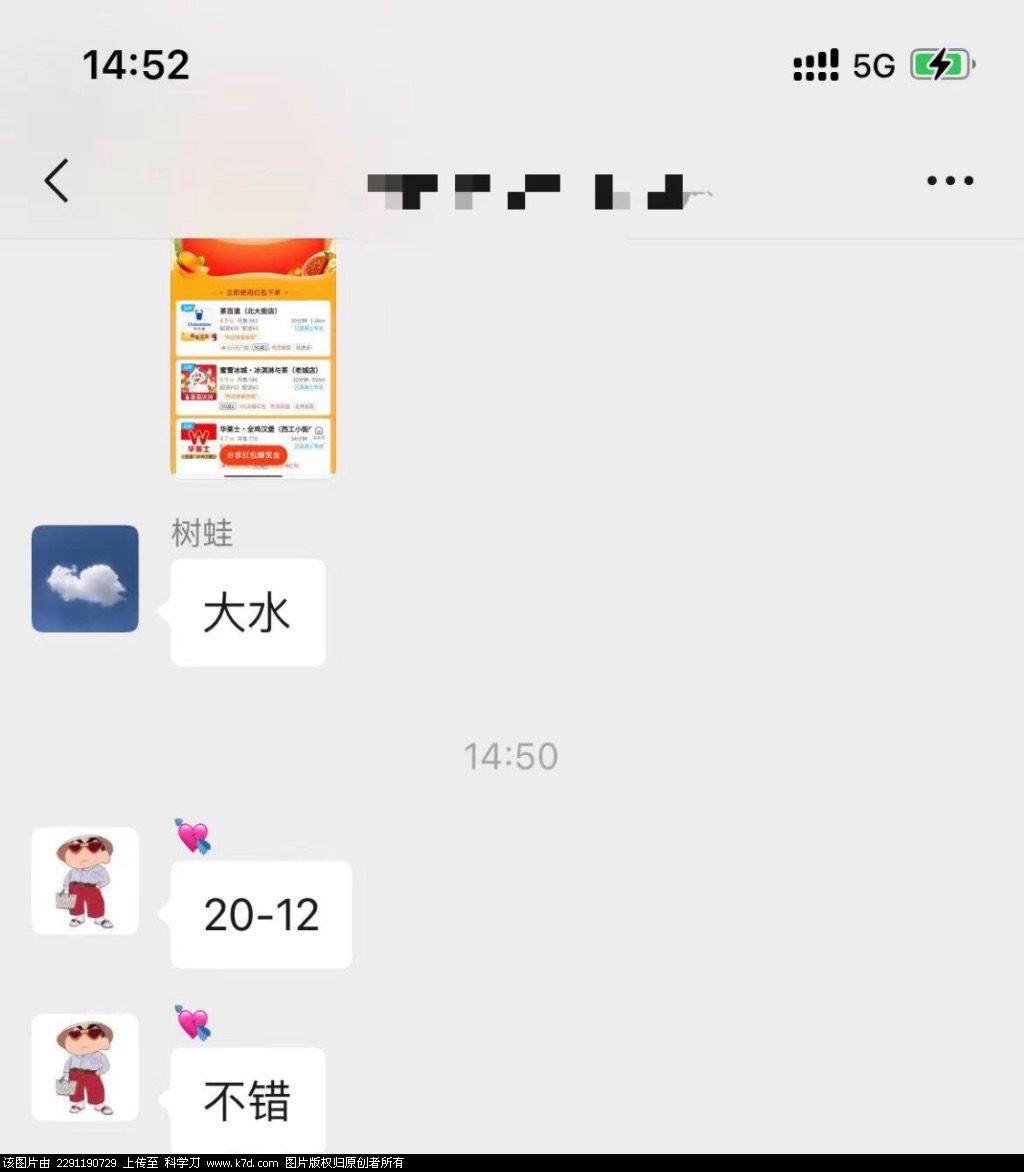Click the "立即使用红包下单" banner
1024x1172 pixels.
point(253,292)
